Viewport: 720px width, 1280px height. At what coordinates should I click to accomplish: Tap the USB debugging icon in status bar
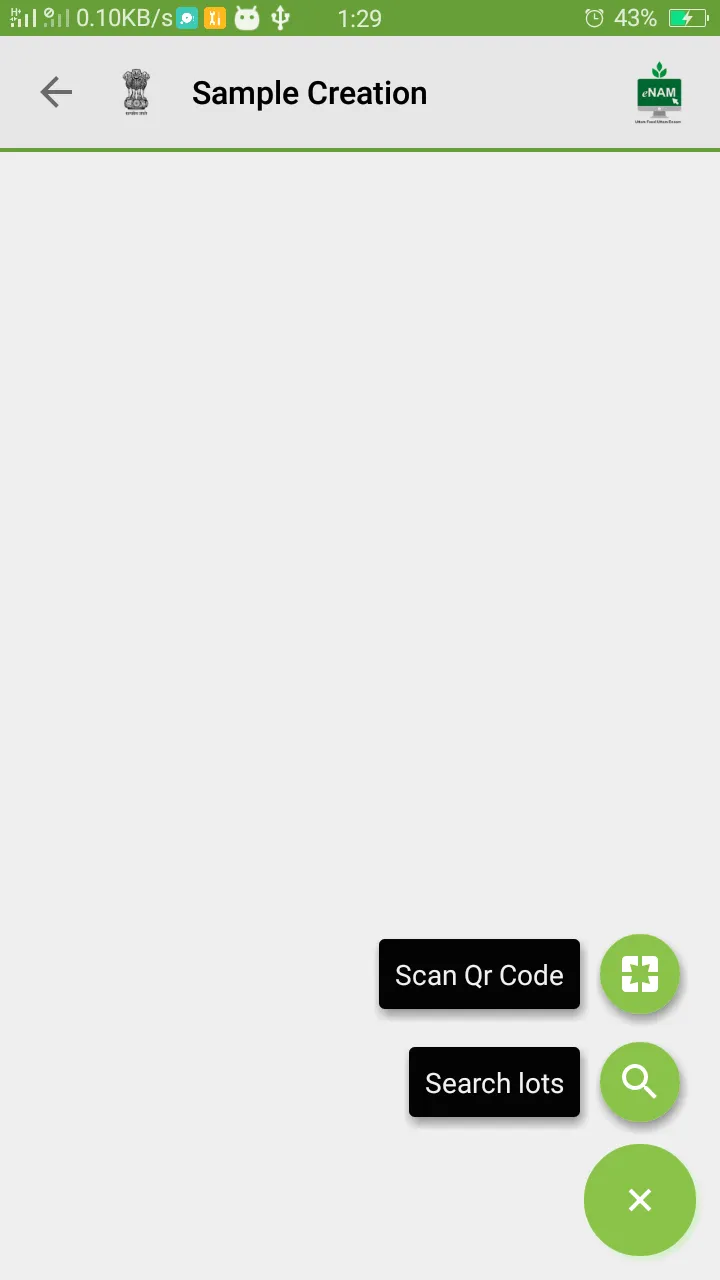(280, 17)
